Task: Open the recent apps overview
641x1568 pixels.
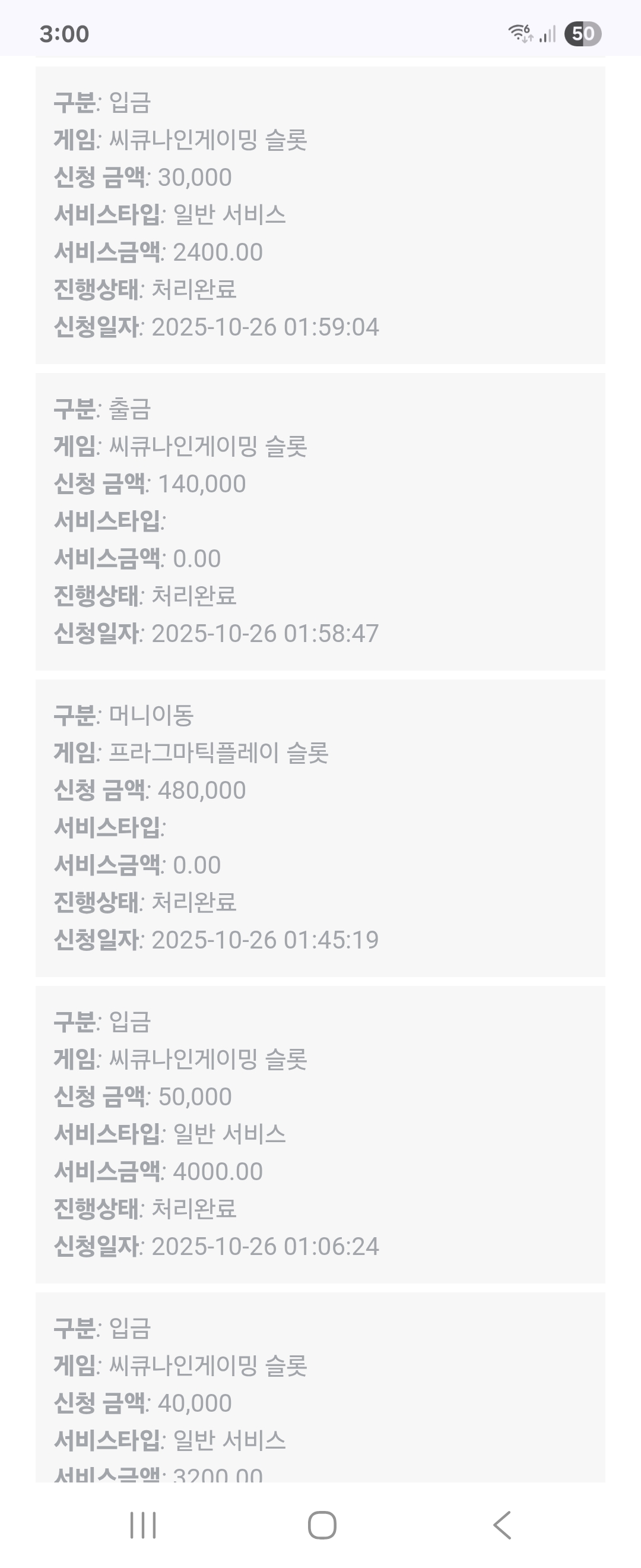Action: click(143, 1525)
